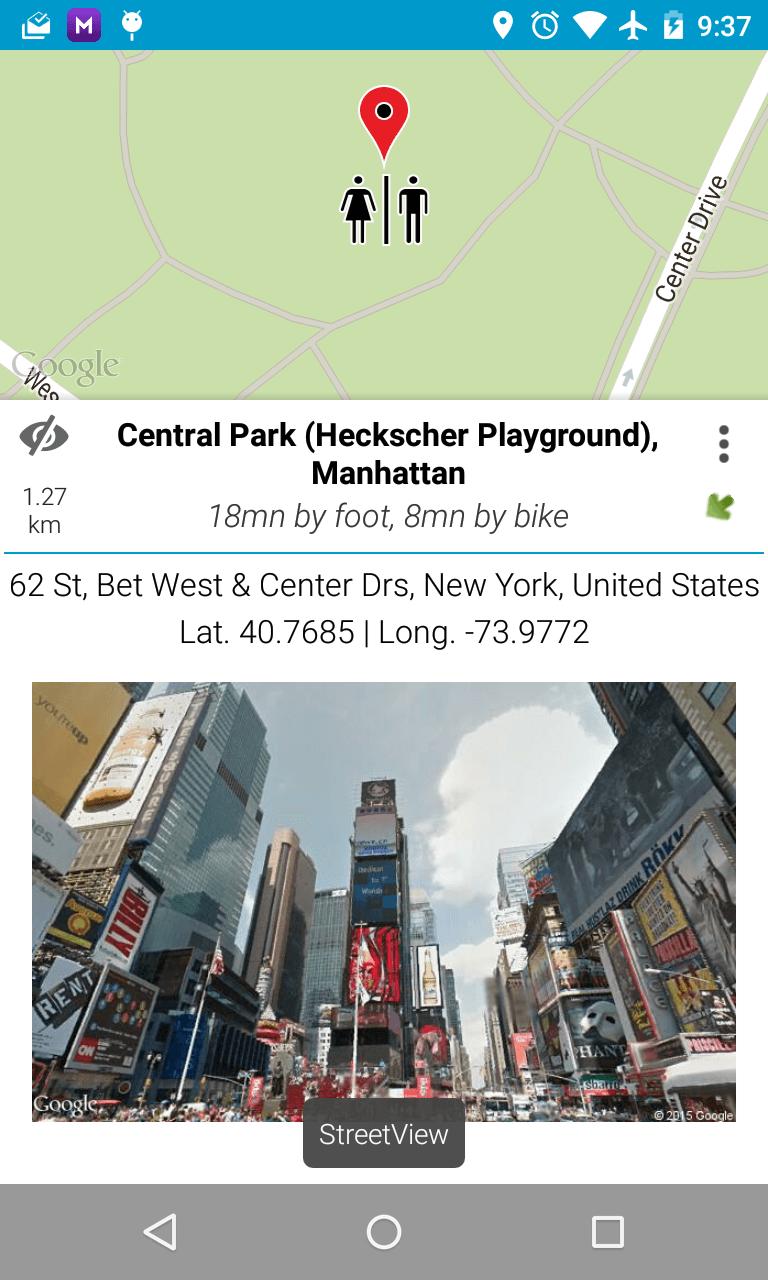Go to the home screen
The image size is (768, 1280).
(x=384, y=1231)
